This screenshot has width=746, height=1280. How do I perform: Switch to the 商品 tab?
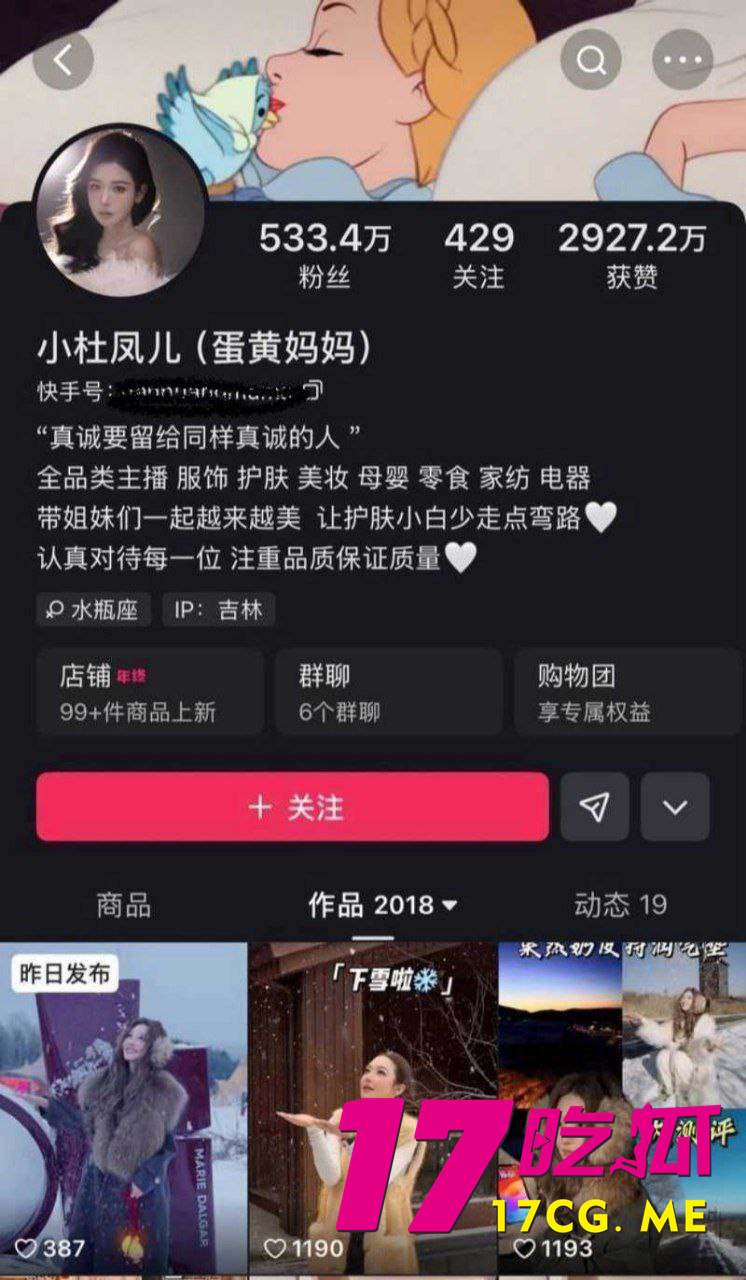coord(124,906)
